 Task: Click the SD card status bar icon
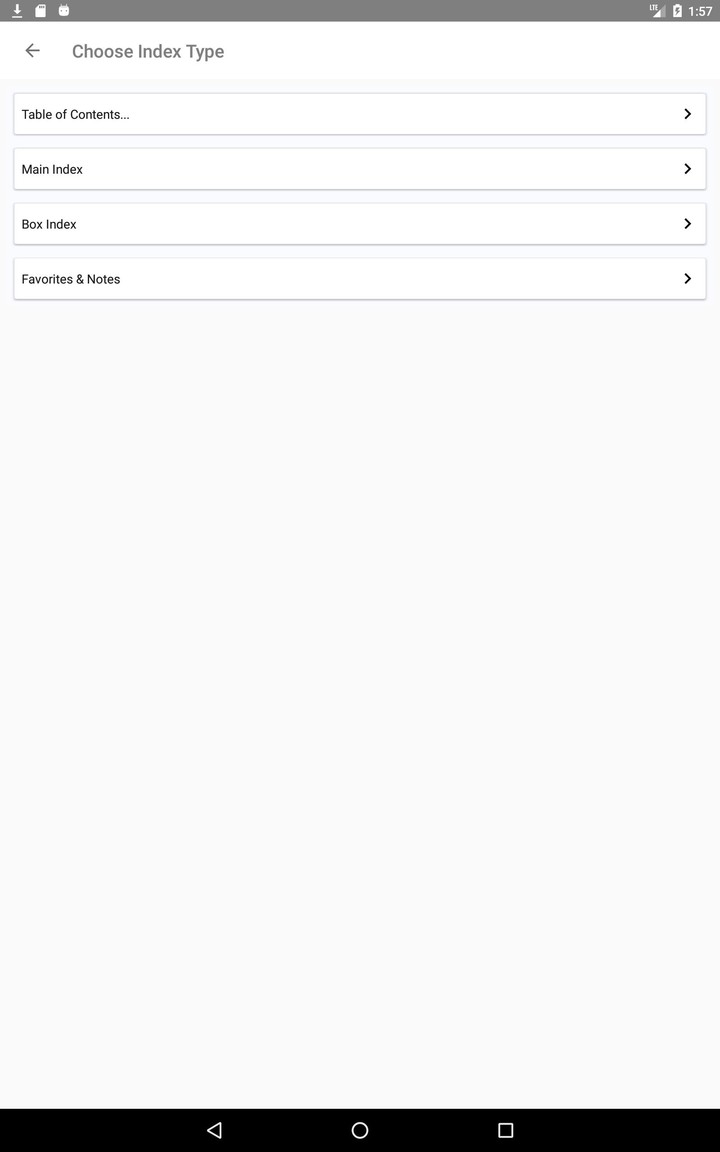tap(40, 10)
